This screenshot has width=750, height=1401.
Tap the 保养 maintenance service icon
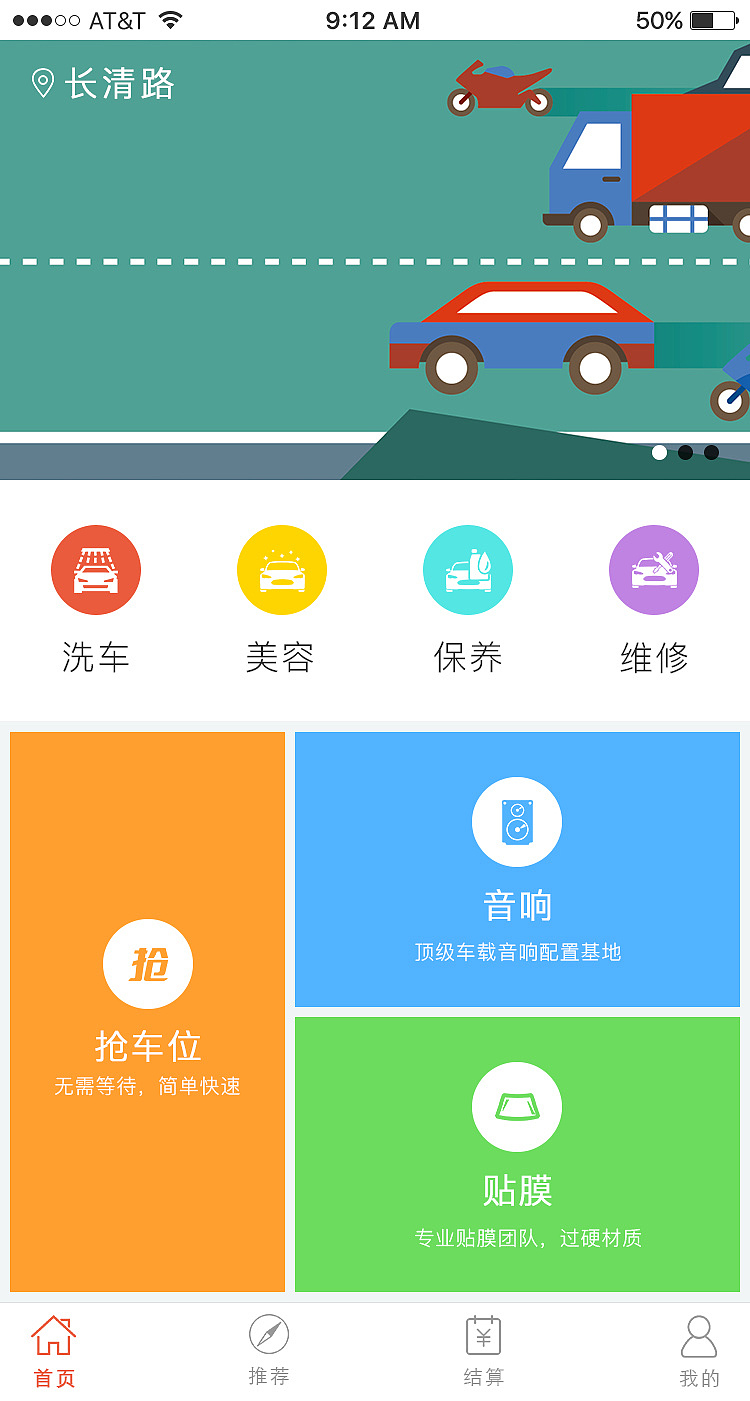(468, 569)
